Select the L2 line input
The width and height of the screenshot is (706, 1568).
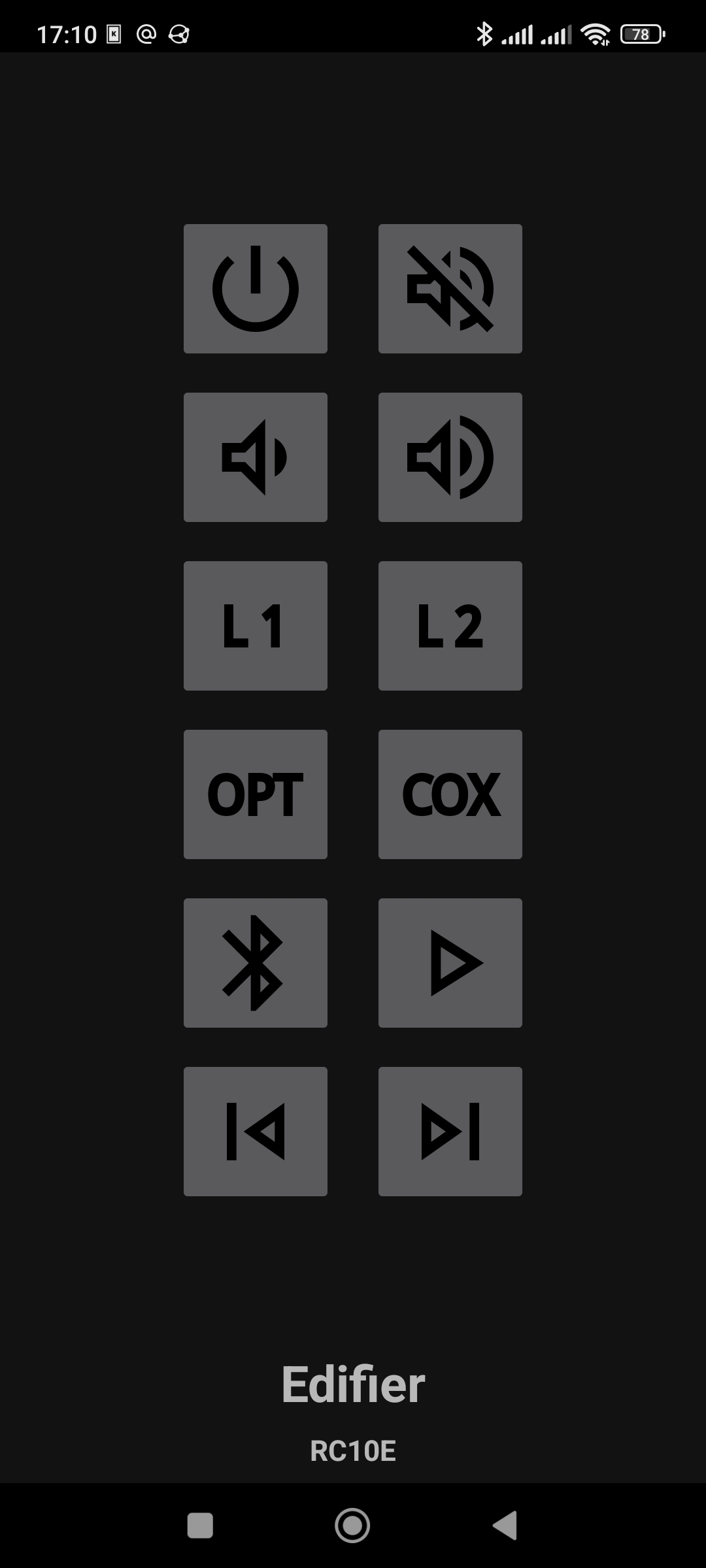pyautogui.click(x=450, y=626)
